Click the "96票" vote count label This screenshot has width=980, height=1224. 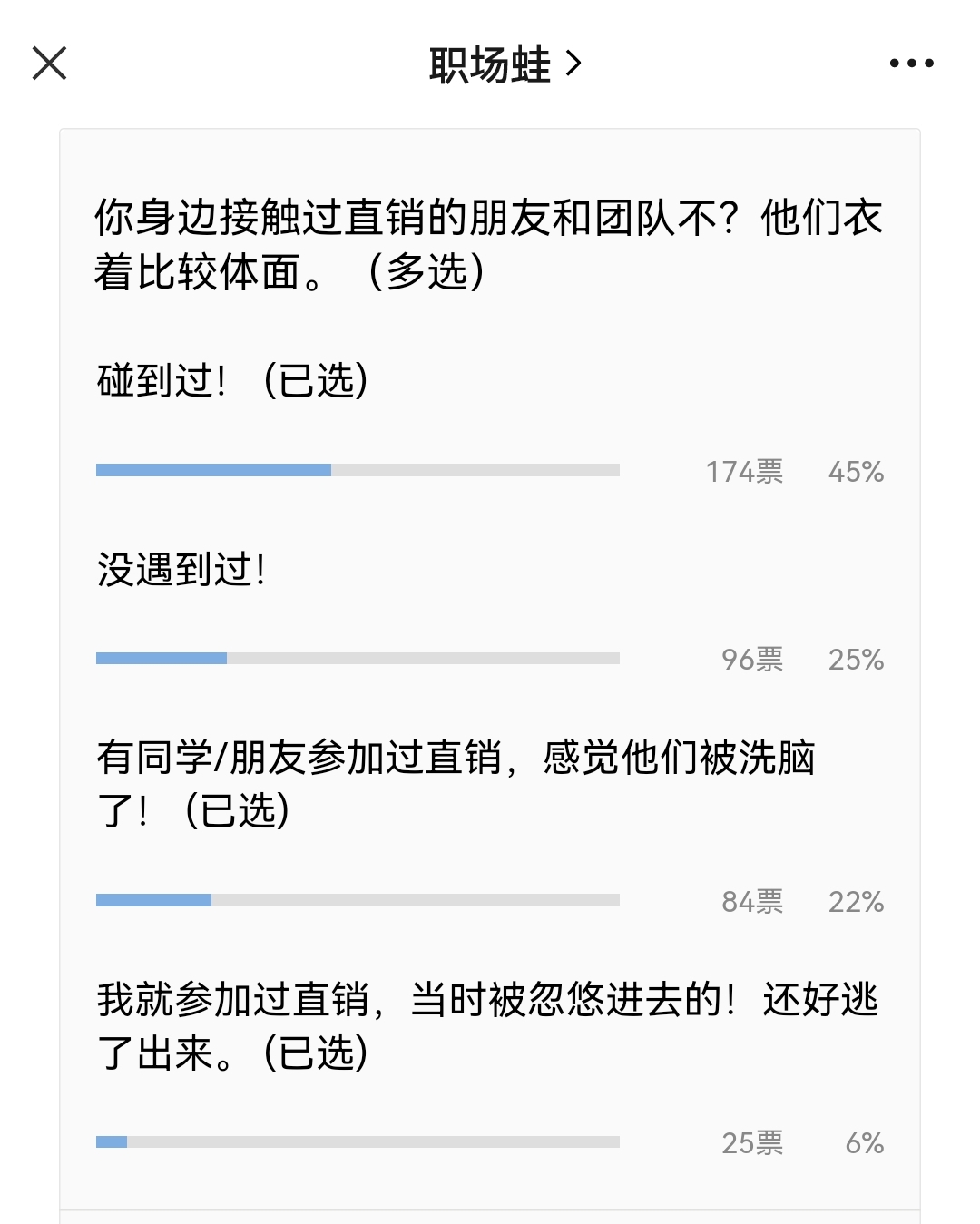tap(751, 661)
